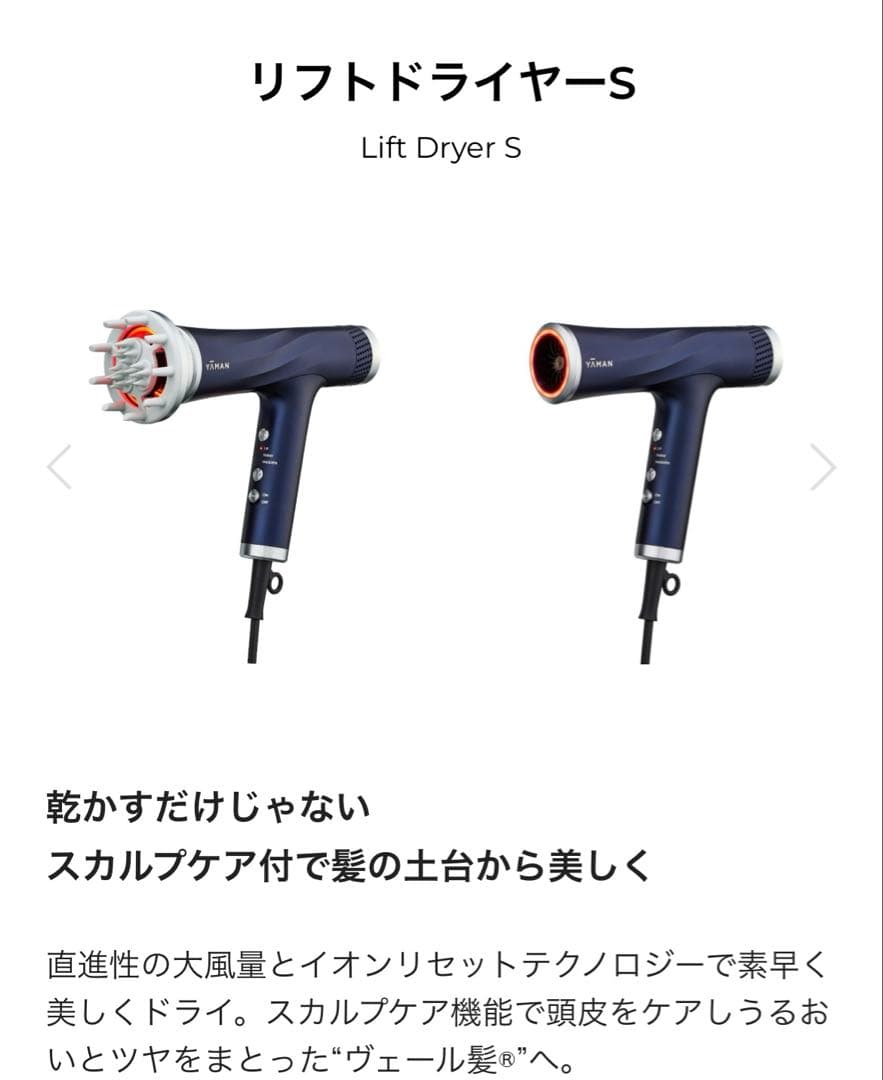Select the Lift Dryer S subtitle text

[x=441, y=150]
